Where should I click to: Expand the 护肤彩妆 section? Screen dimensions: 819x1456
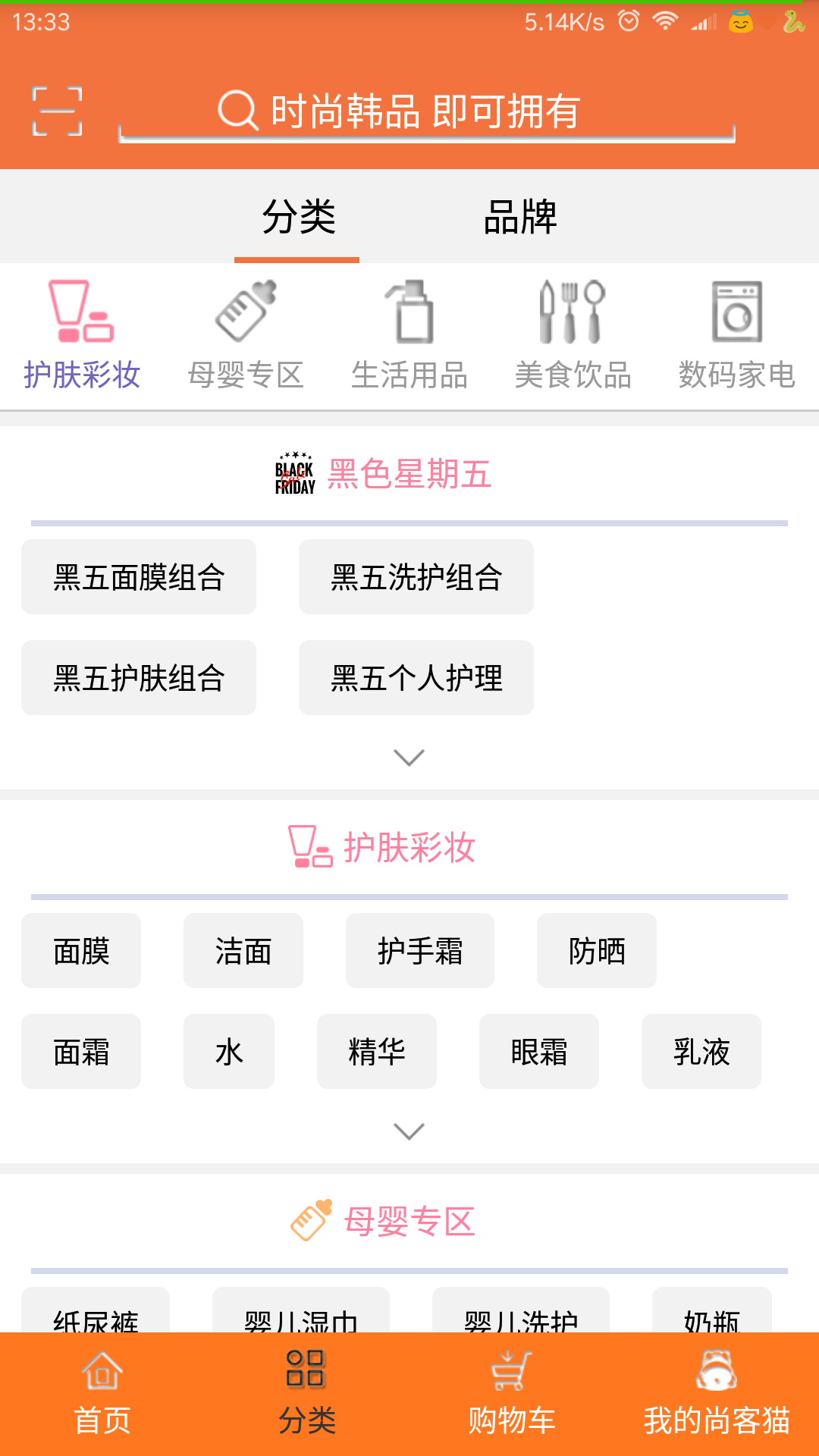409,1131
